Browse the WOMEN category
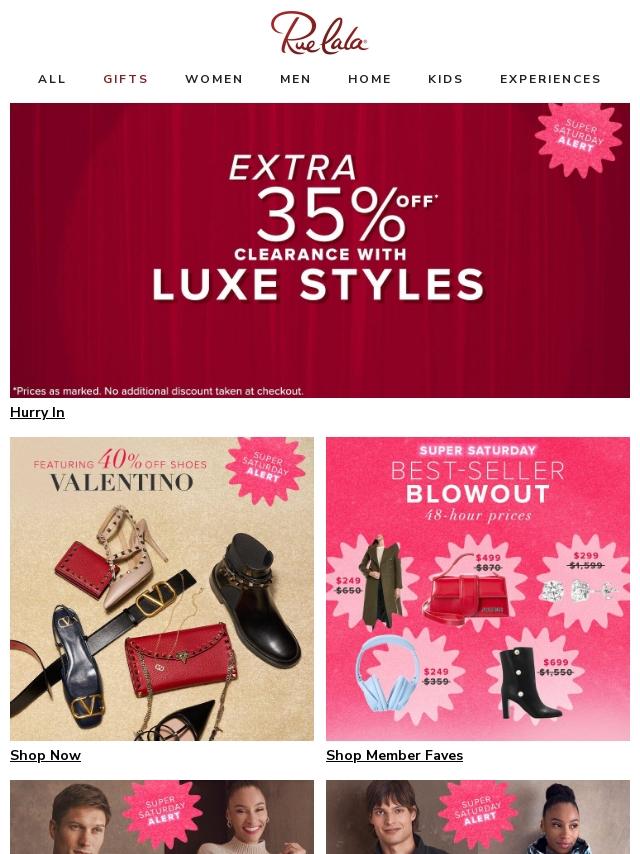 [x=214, y=79]
